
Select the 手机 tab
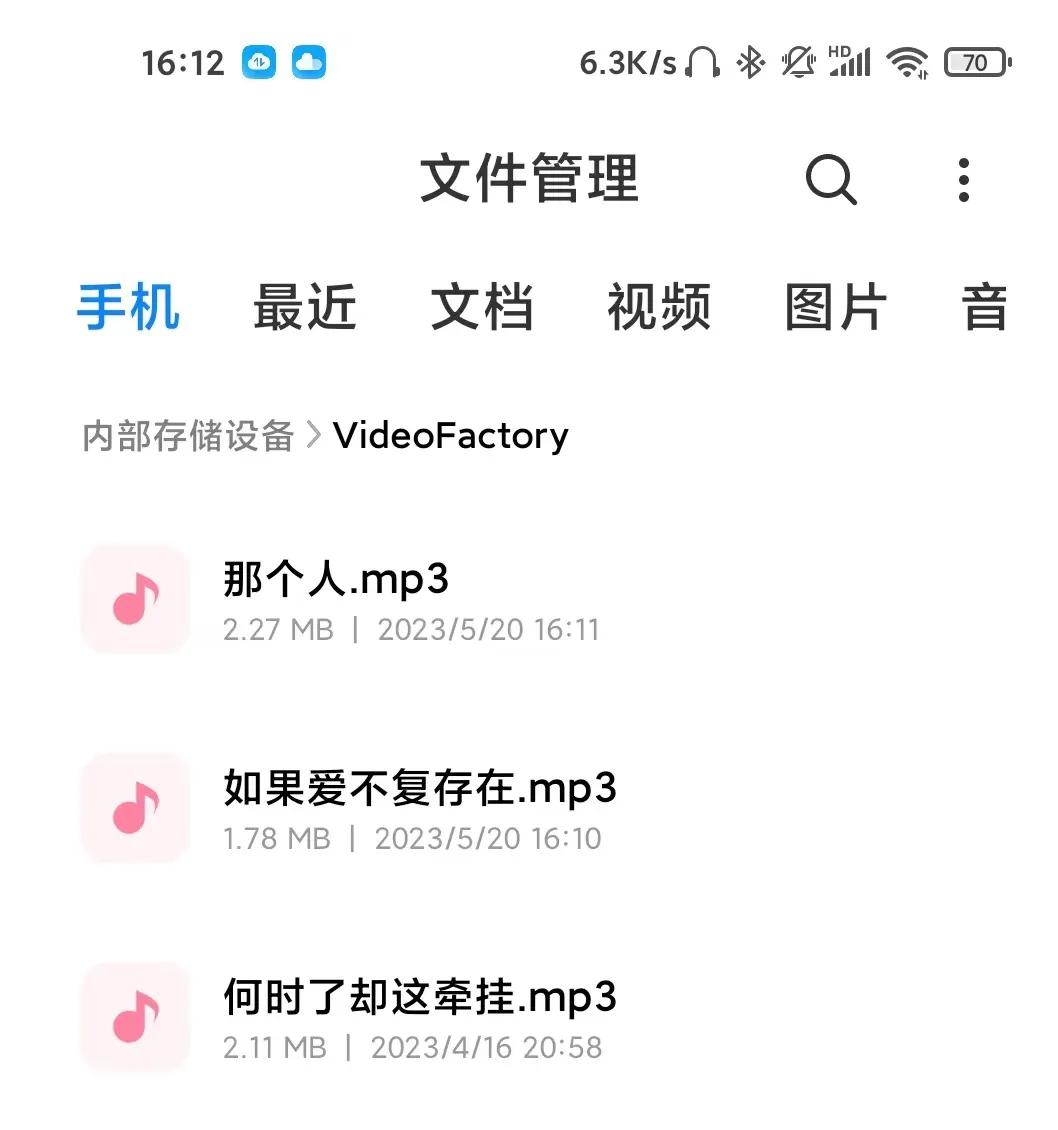[x=127, y=308]
